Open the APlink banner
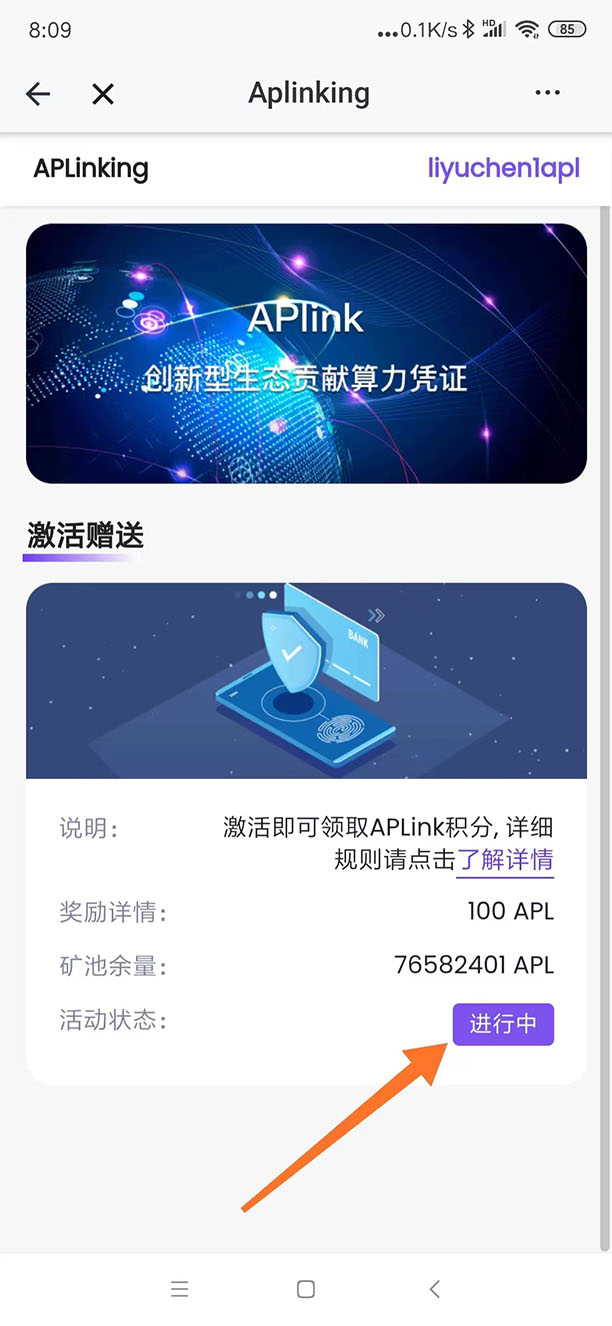 click(306, 353)
